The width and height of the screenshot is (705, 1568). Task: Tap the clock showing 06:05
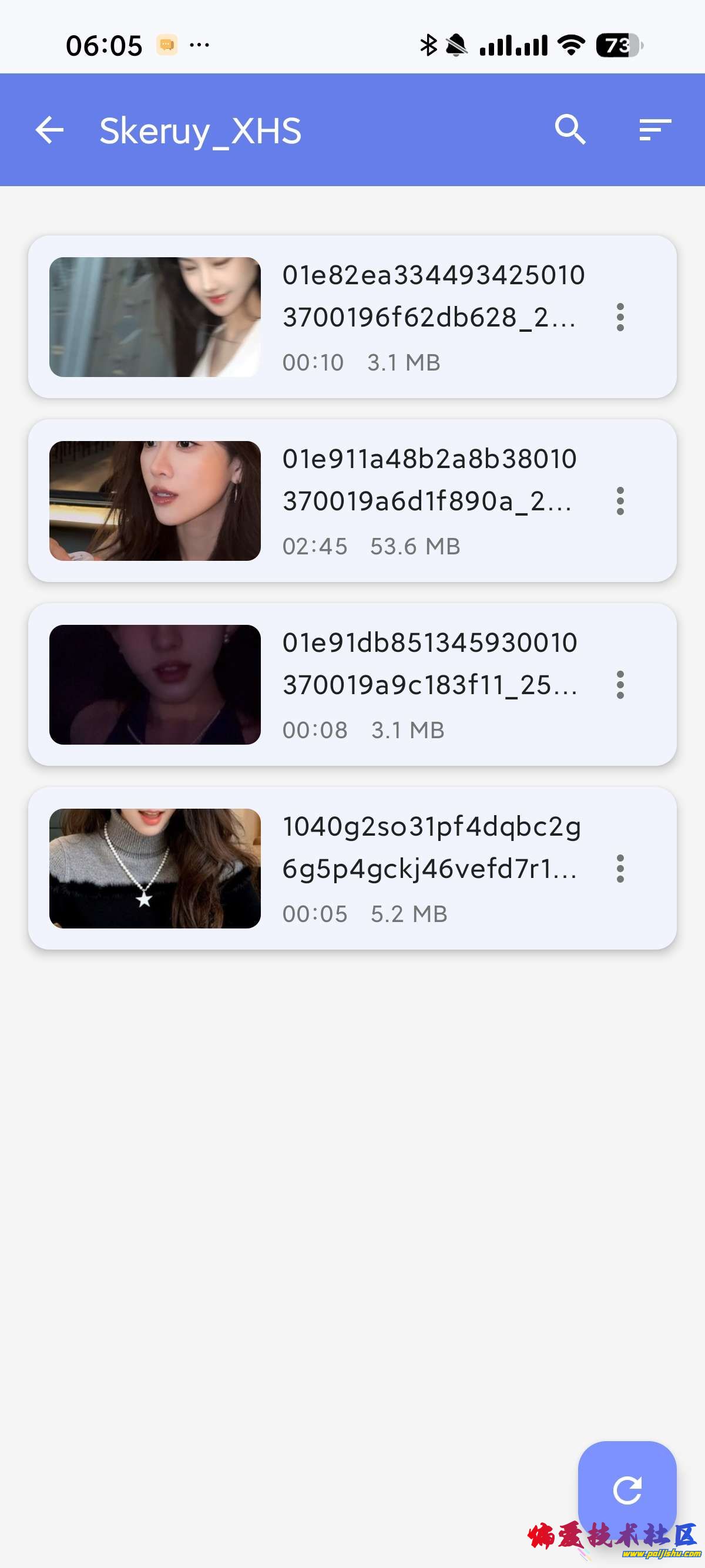click(x=105, y=45)
